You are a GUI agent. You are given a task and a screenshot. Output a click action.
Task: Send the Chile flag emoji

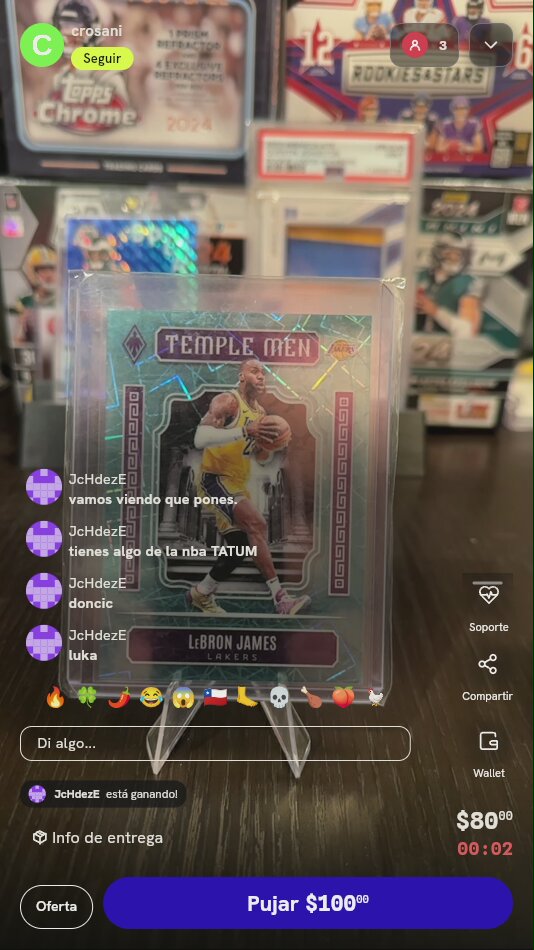click(x=215, y=697)
